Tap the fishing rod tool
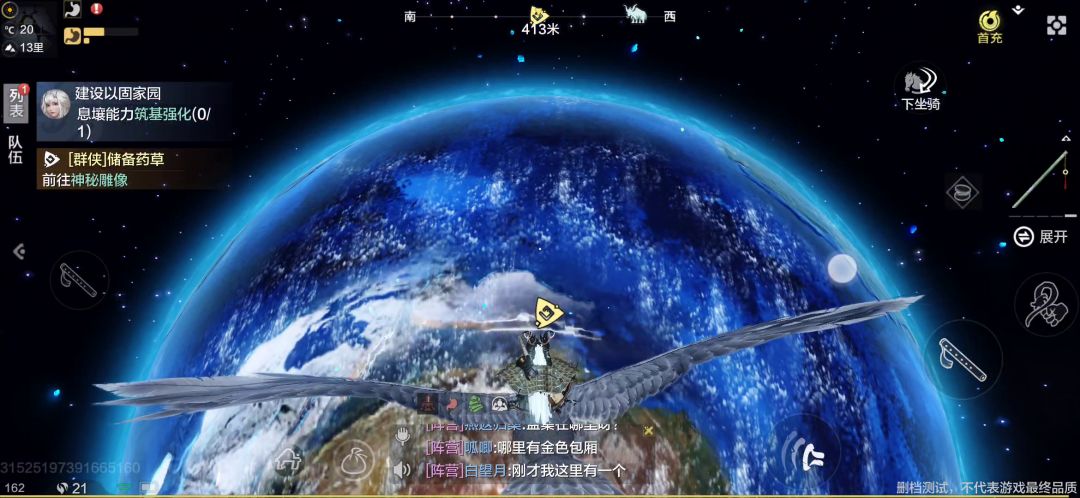 [1041, 180]
